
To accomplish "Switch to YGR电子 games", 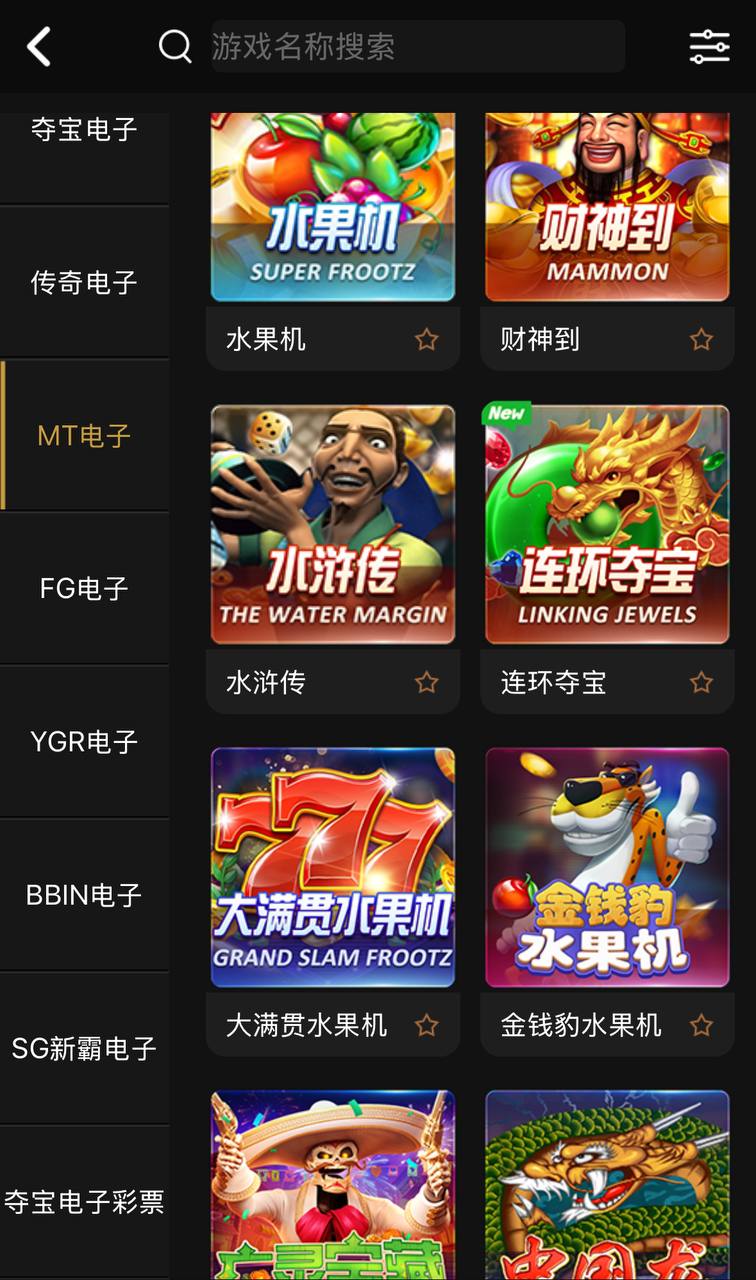I will tap(84, 742).
